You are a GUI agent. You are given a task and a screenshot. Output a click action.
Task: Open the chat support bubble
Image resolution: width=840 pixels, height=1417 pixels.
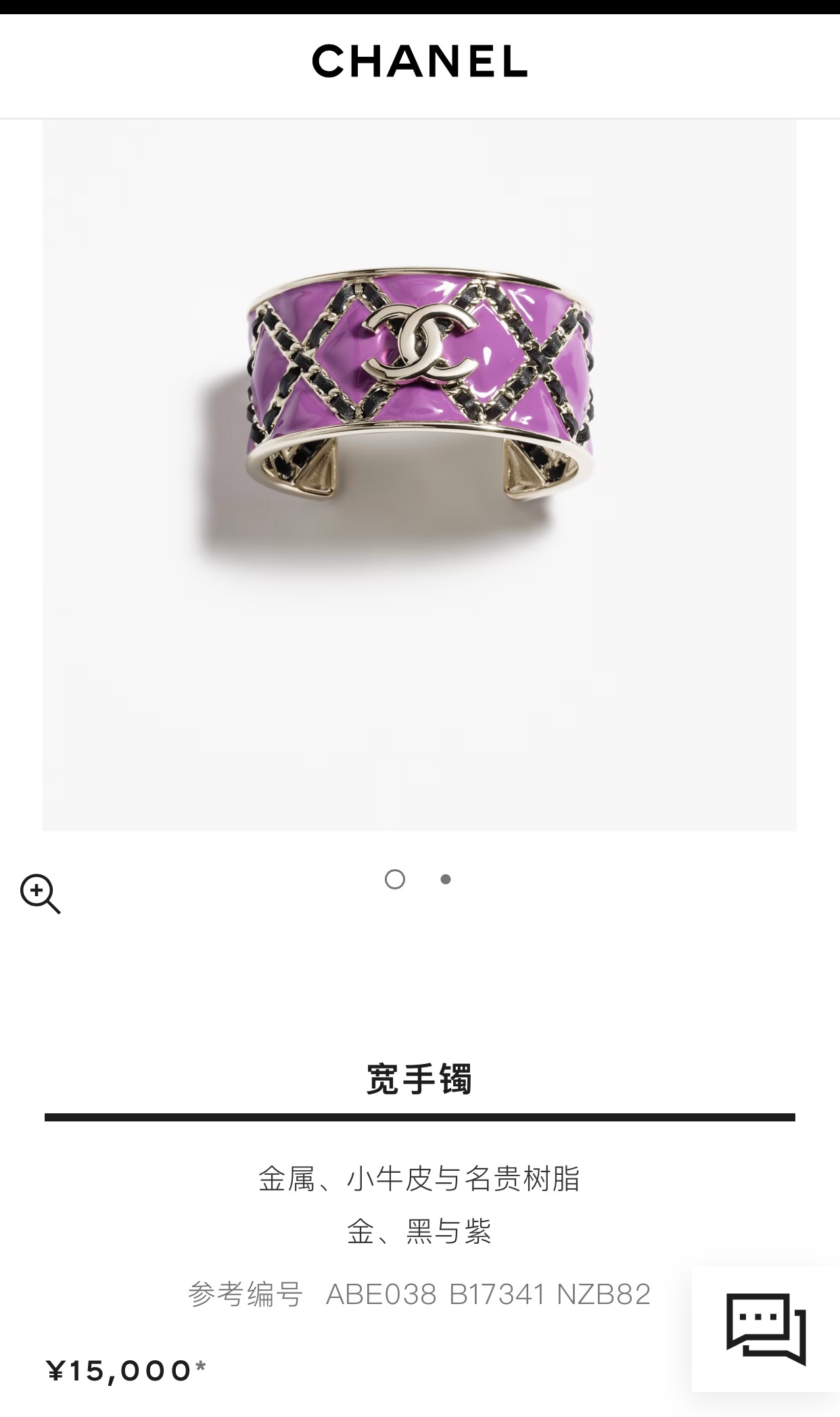pyautogui.click(x=766, y=1329)
